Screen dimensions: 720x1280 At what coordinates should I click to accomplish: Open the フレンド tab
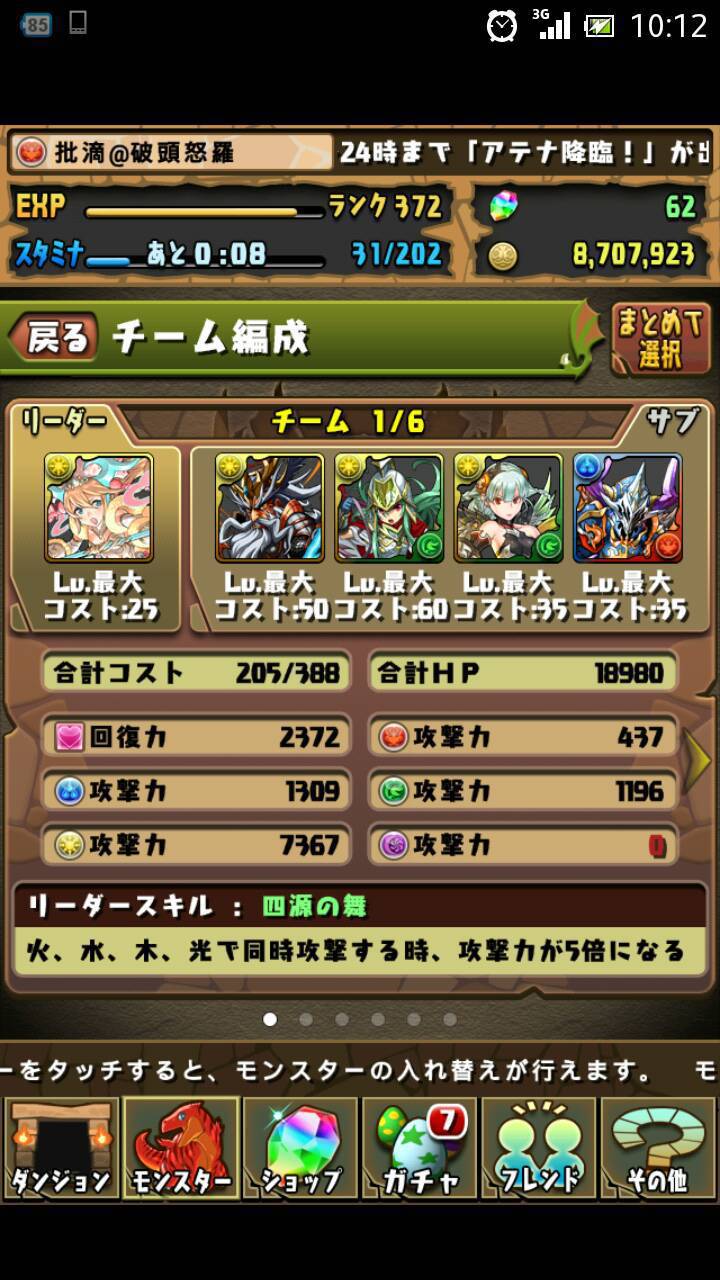pos(539,1148)
